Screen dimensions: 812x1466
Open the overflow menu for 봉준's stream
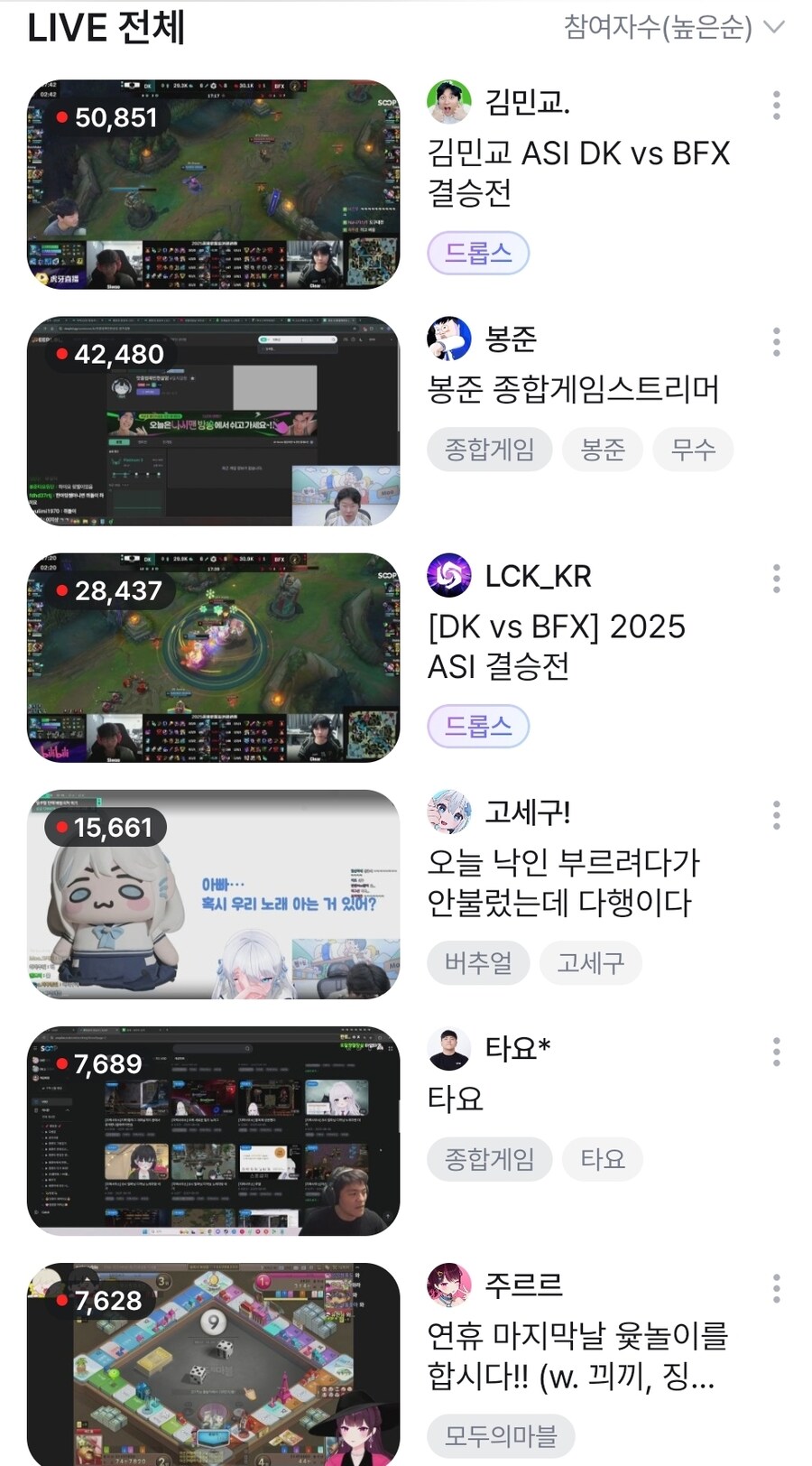click(x=776, y=342)
